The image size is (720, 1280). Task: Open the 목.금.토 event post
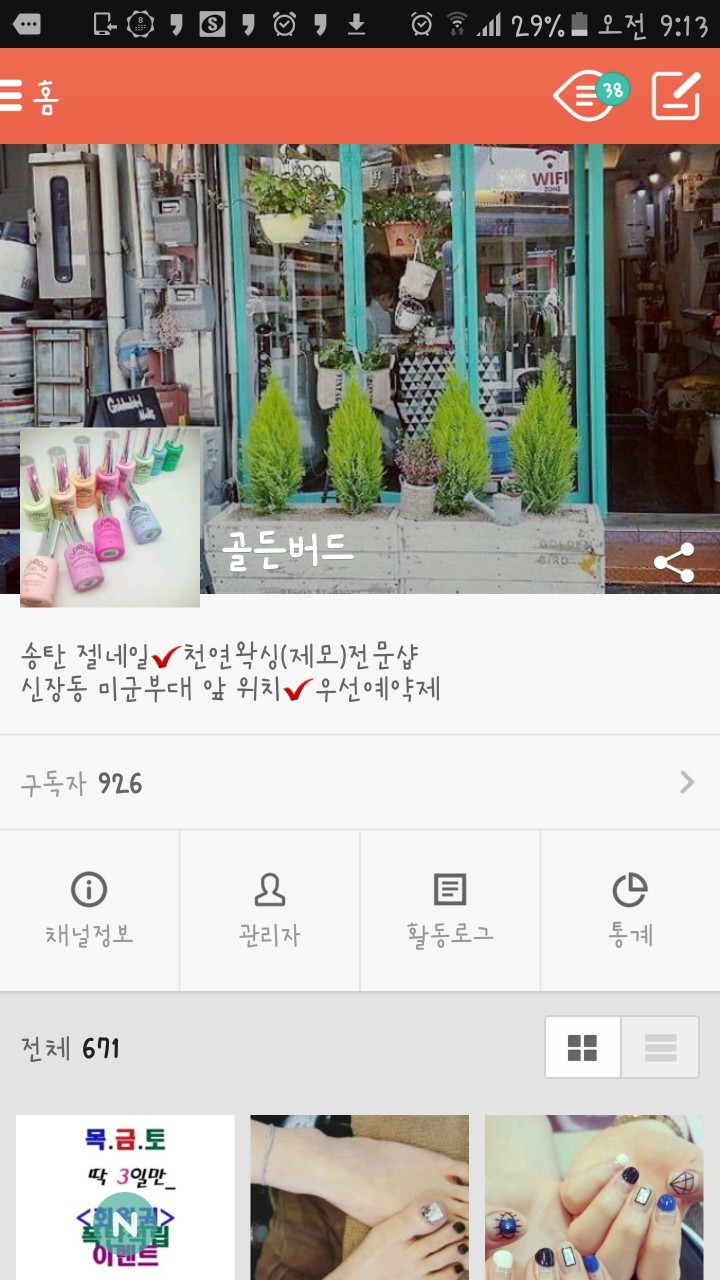tap(125, 1197)
